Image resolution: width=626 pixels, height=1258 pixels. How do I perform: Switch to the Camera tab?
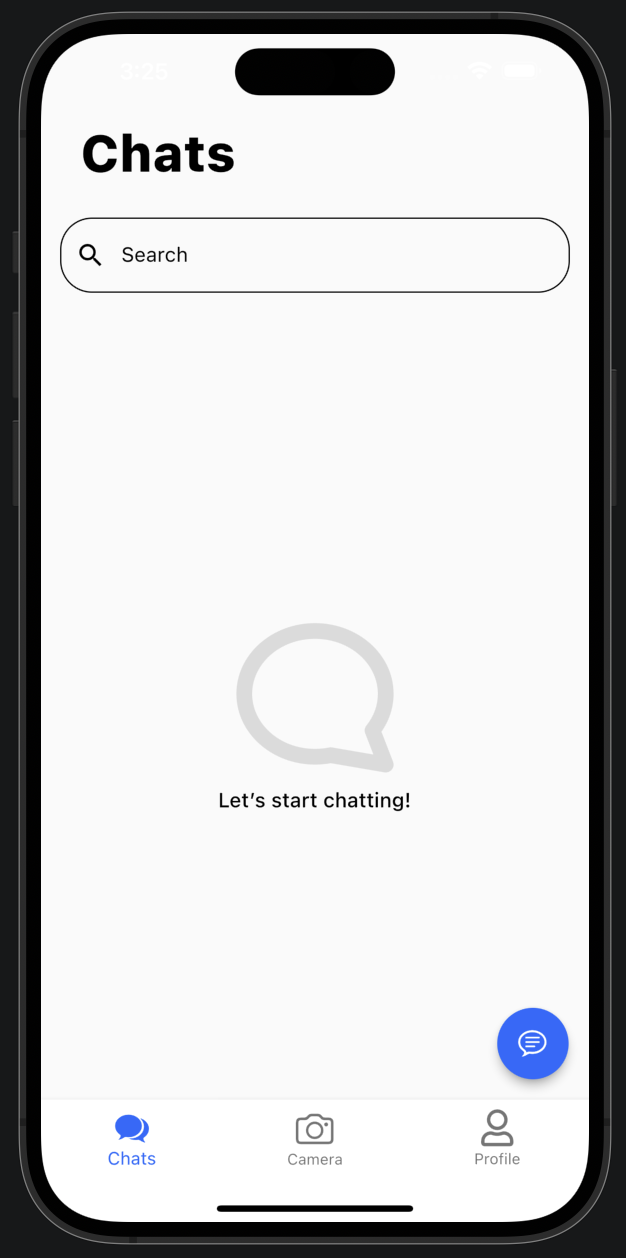[314, 1140]
